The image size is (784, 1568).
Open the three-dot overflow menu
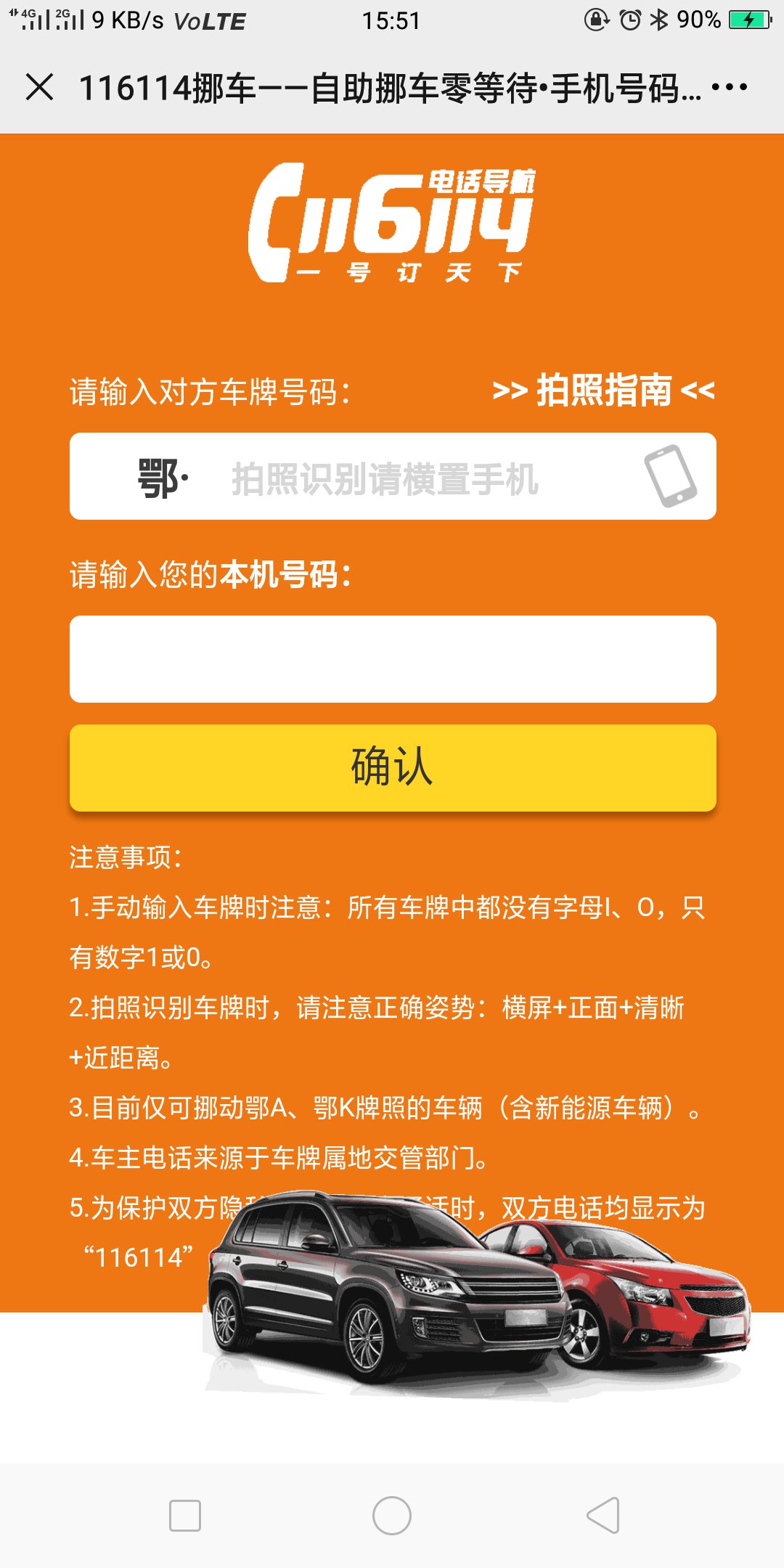[x=729, y=88]
